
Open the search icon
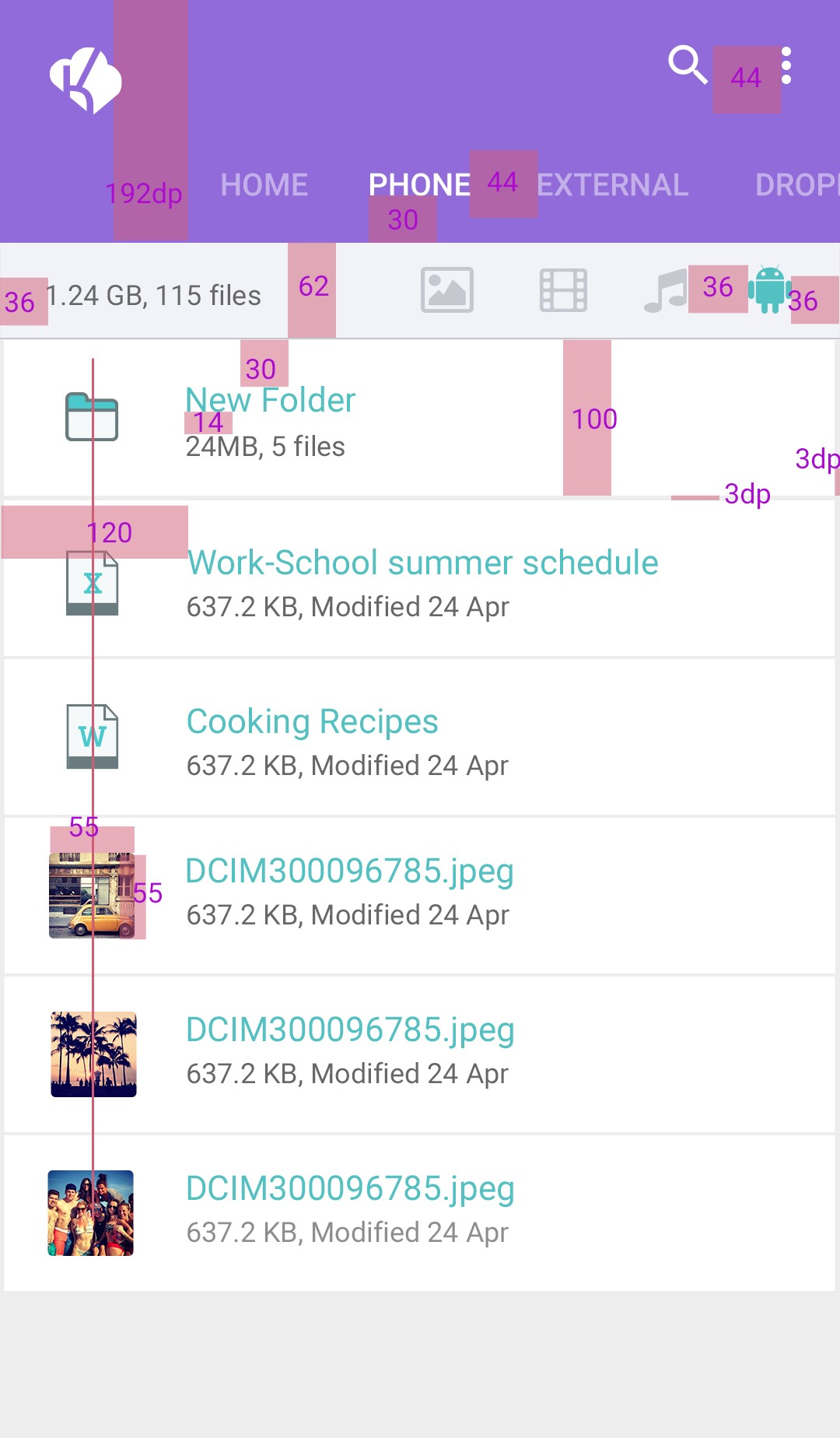[x=688, y=65]
